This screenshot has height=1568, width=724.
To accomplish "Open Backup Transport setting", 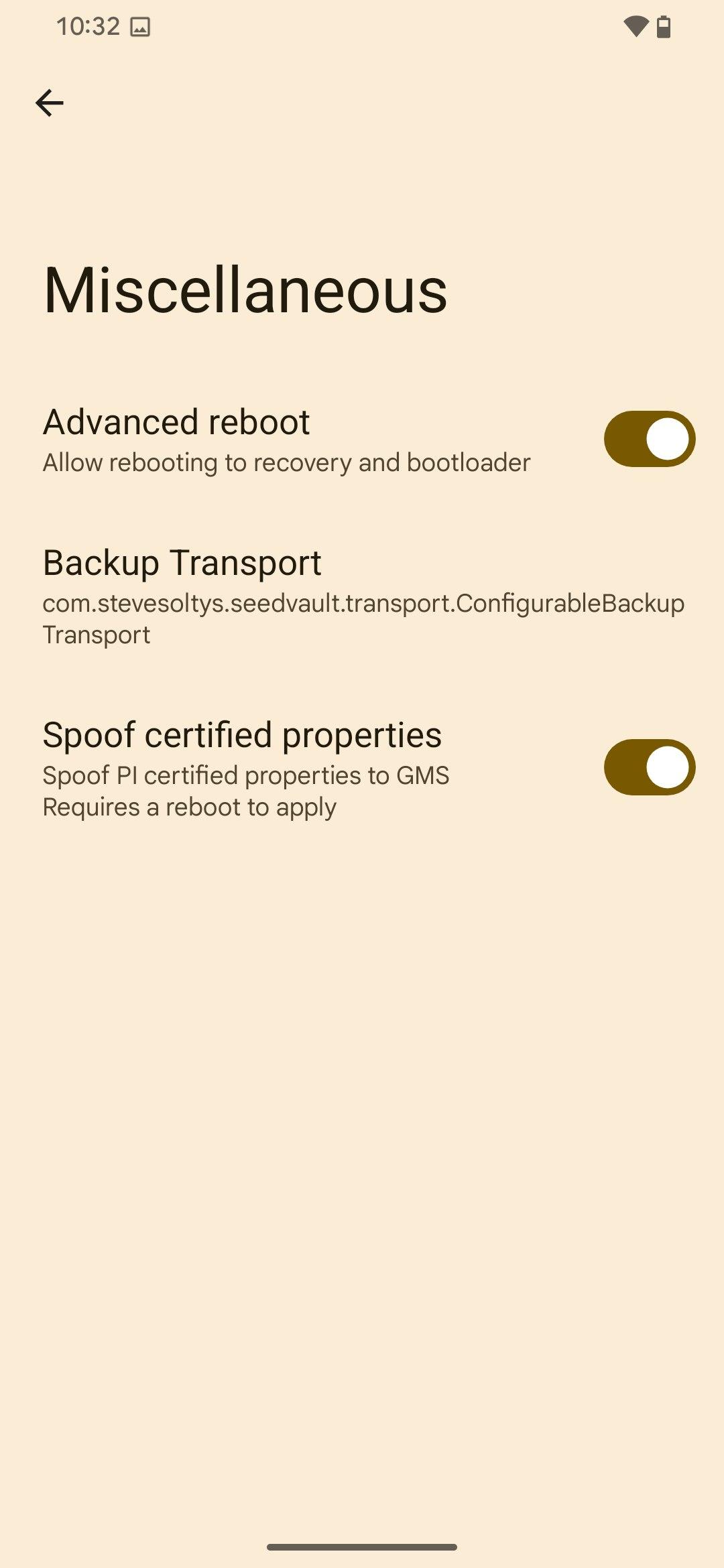I will click(362, 596).
